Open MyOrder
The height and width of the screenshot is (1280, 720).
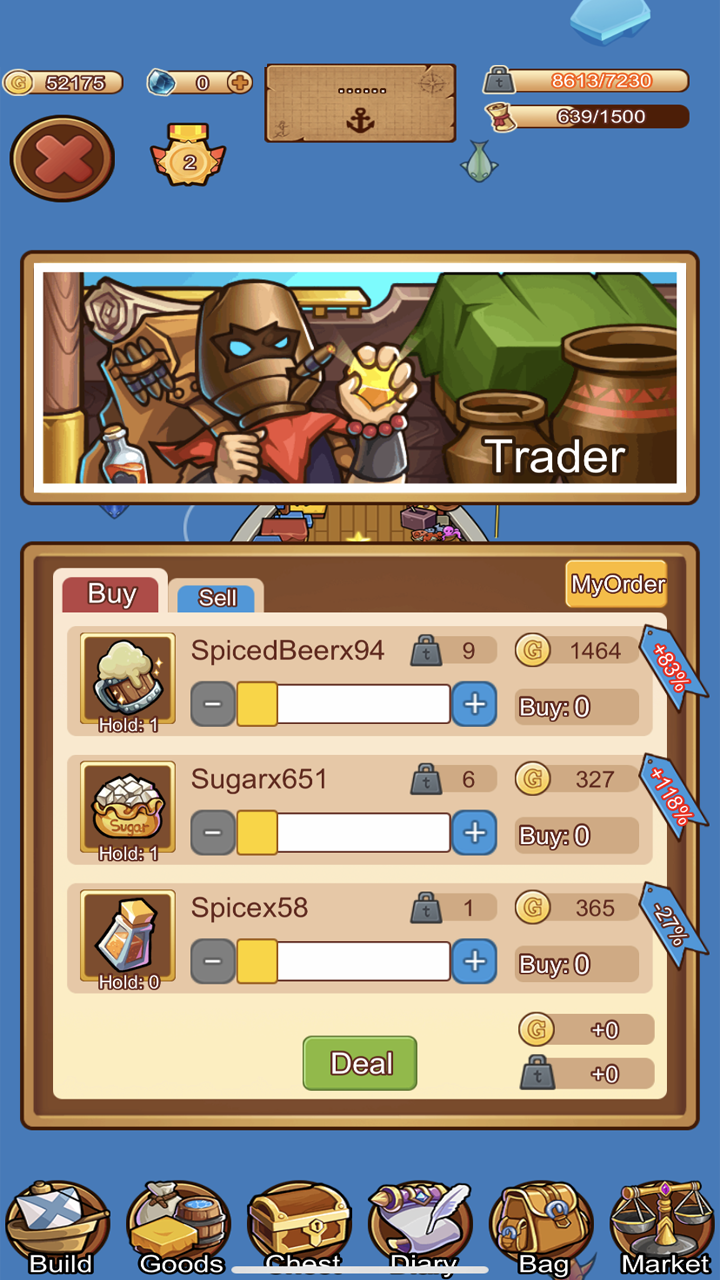[x=615, y=584]
